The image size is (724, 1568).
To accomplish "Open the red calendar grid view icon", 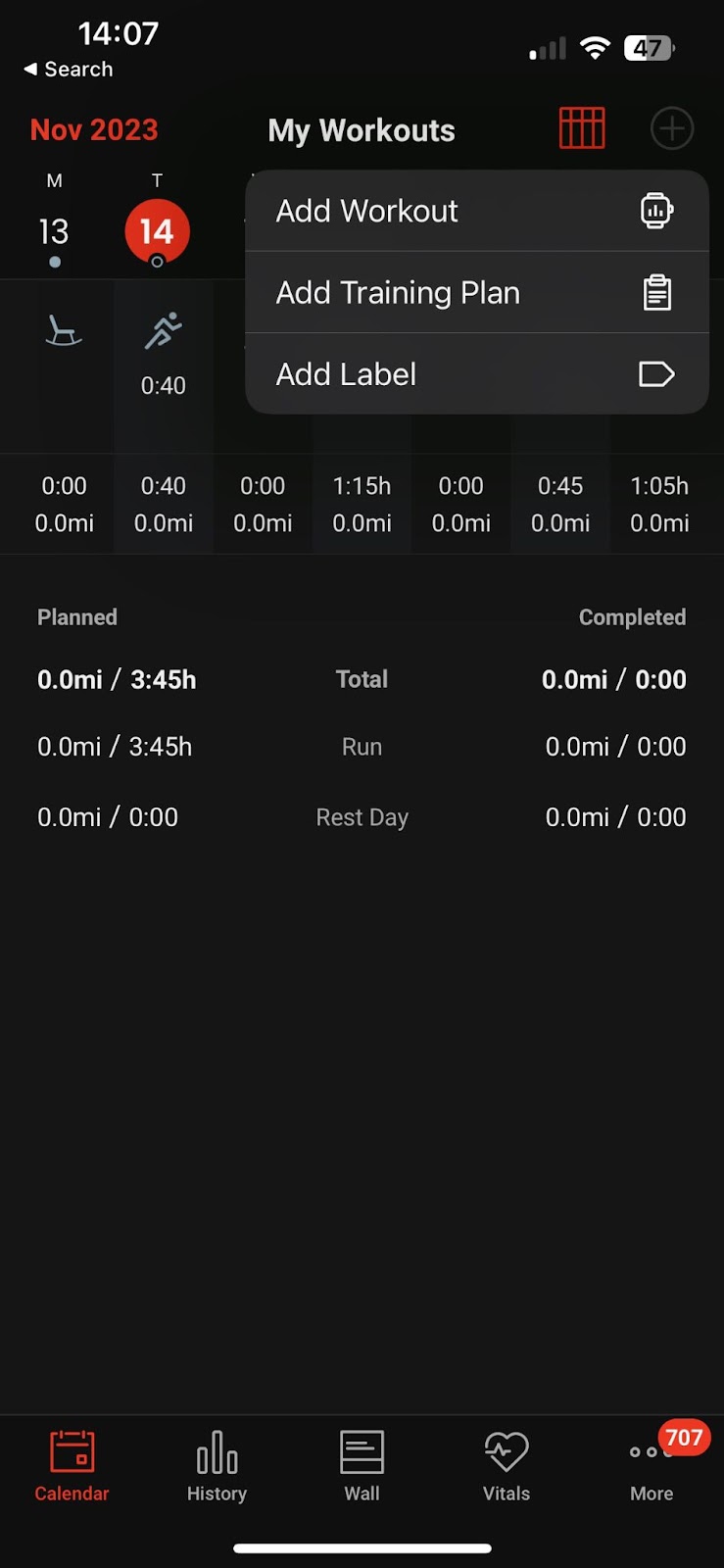I will click(x=582, y=128).
